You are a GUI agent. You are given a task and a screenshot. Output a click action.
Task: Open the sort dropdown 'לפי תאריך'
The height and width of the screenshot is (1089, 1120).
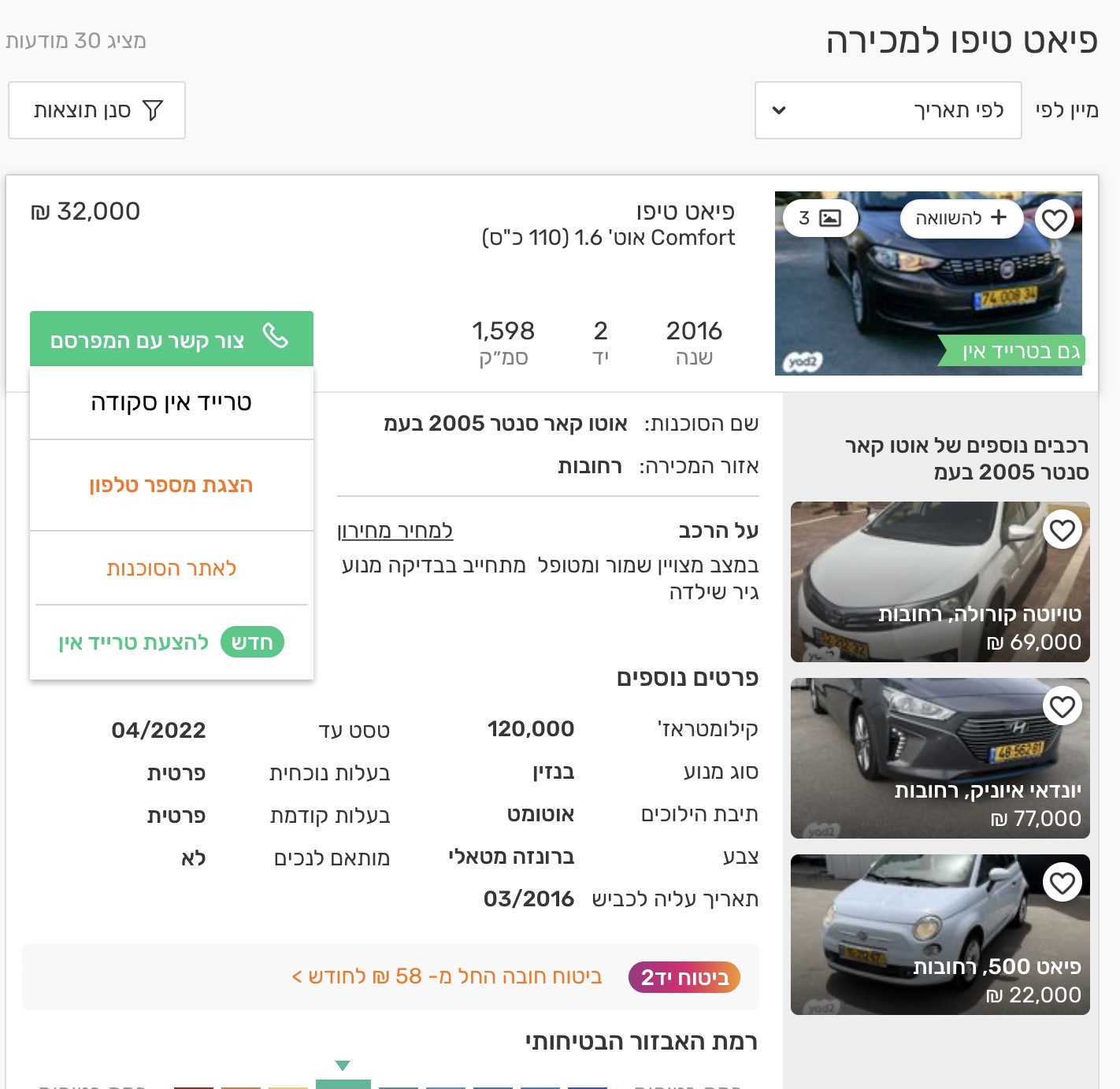(x=888, y=110)
